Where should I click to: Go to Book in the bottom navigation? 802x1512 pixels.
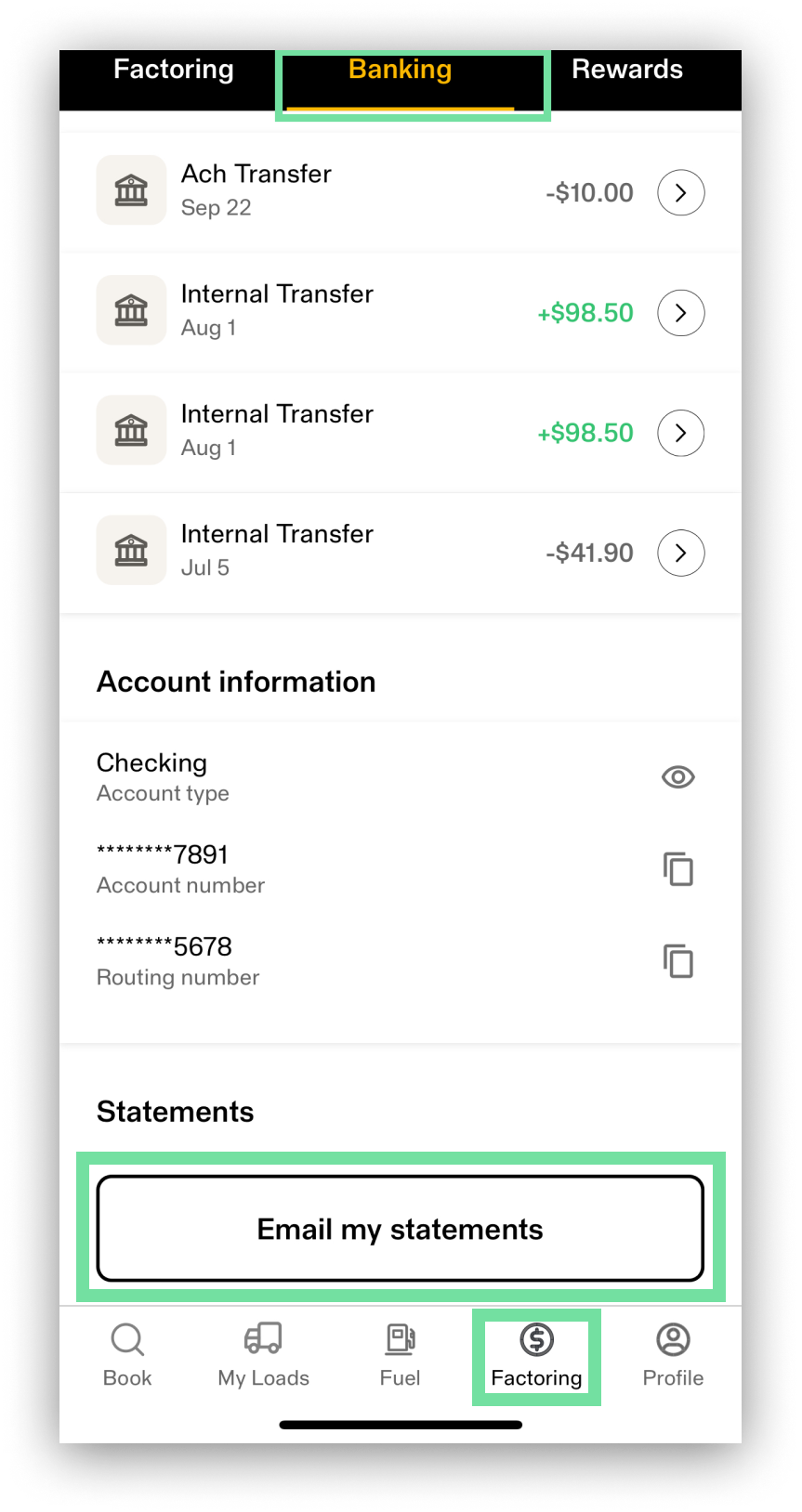tap(127, 1356)
